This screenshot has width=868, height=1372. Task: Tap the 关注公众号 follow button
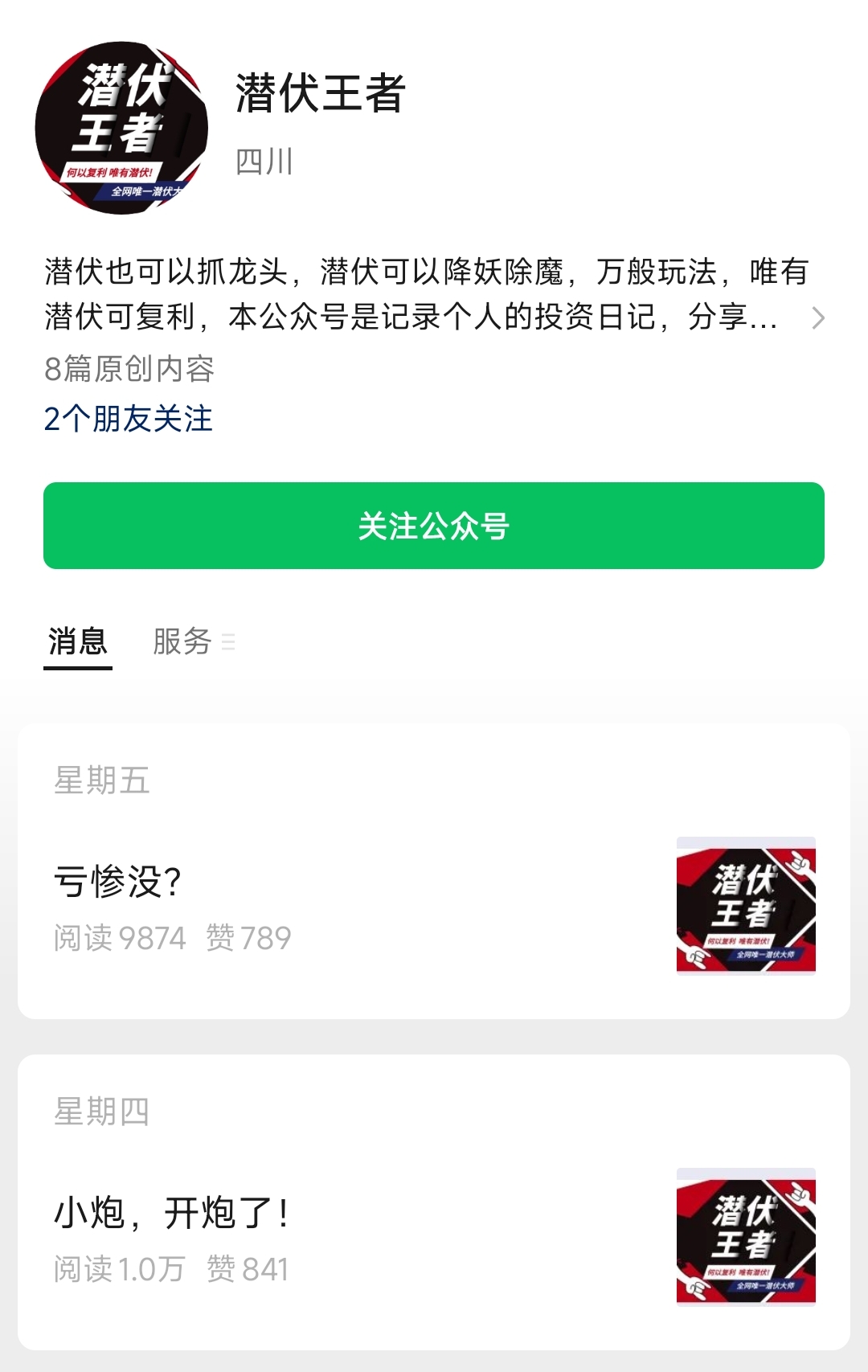pyautogui.click(x=434, y=526)
